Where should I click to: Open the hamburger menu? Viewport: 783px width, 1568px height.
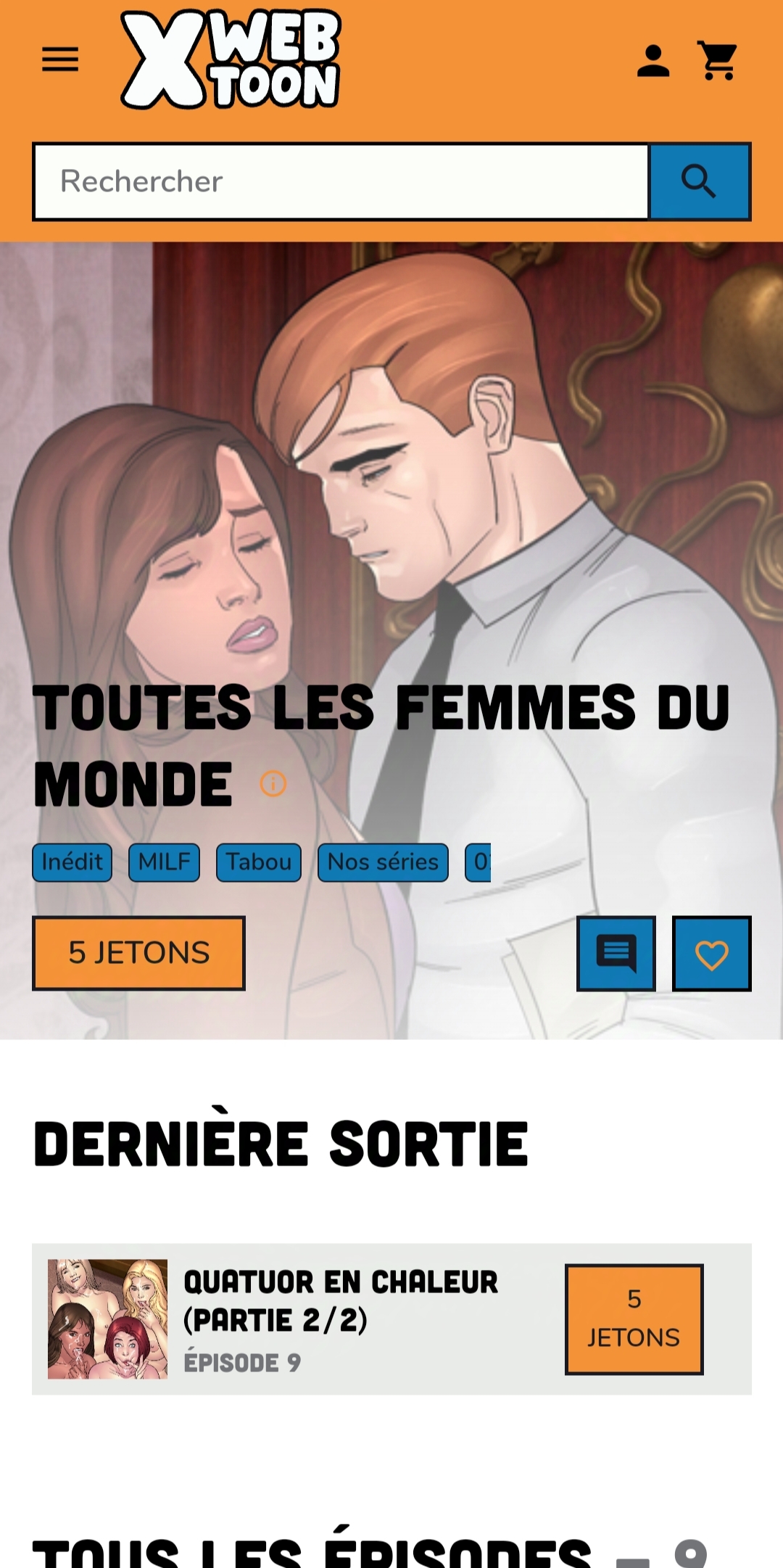[60, 59]
